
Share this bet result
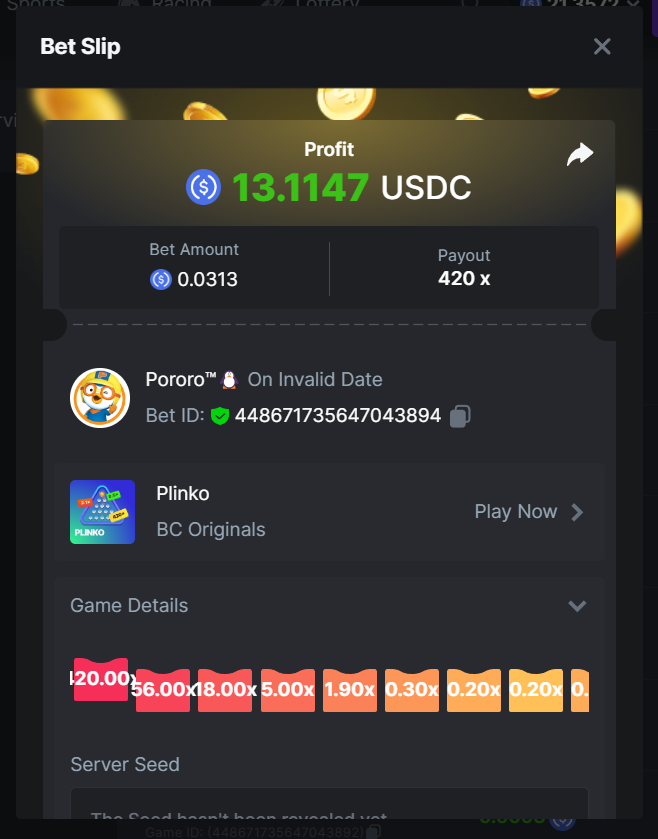[x=580, y=154]
